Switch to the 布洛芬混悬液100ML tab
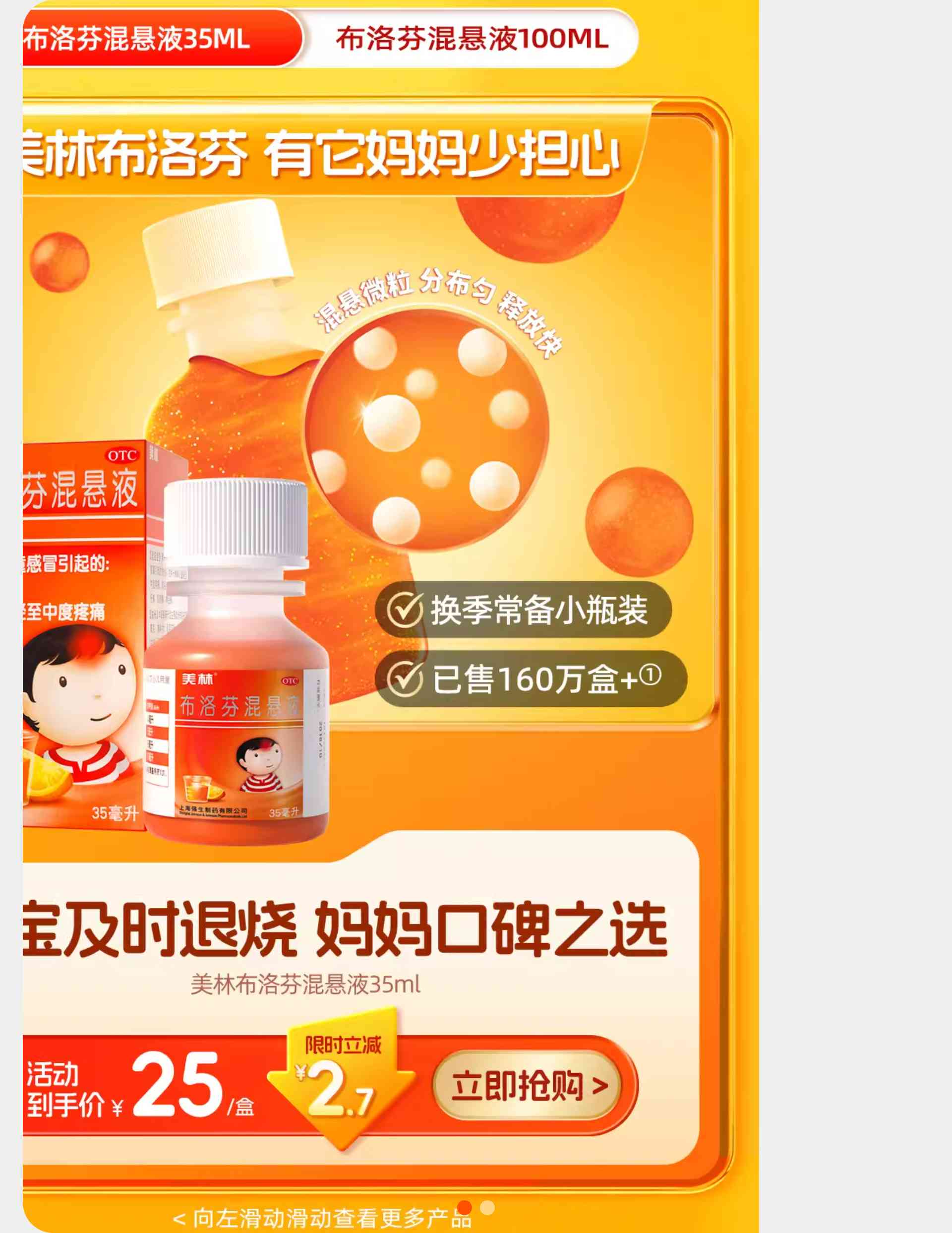The image size is (952, 1233). coord(472,38)
